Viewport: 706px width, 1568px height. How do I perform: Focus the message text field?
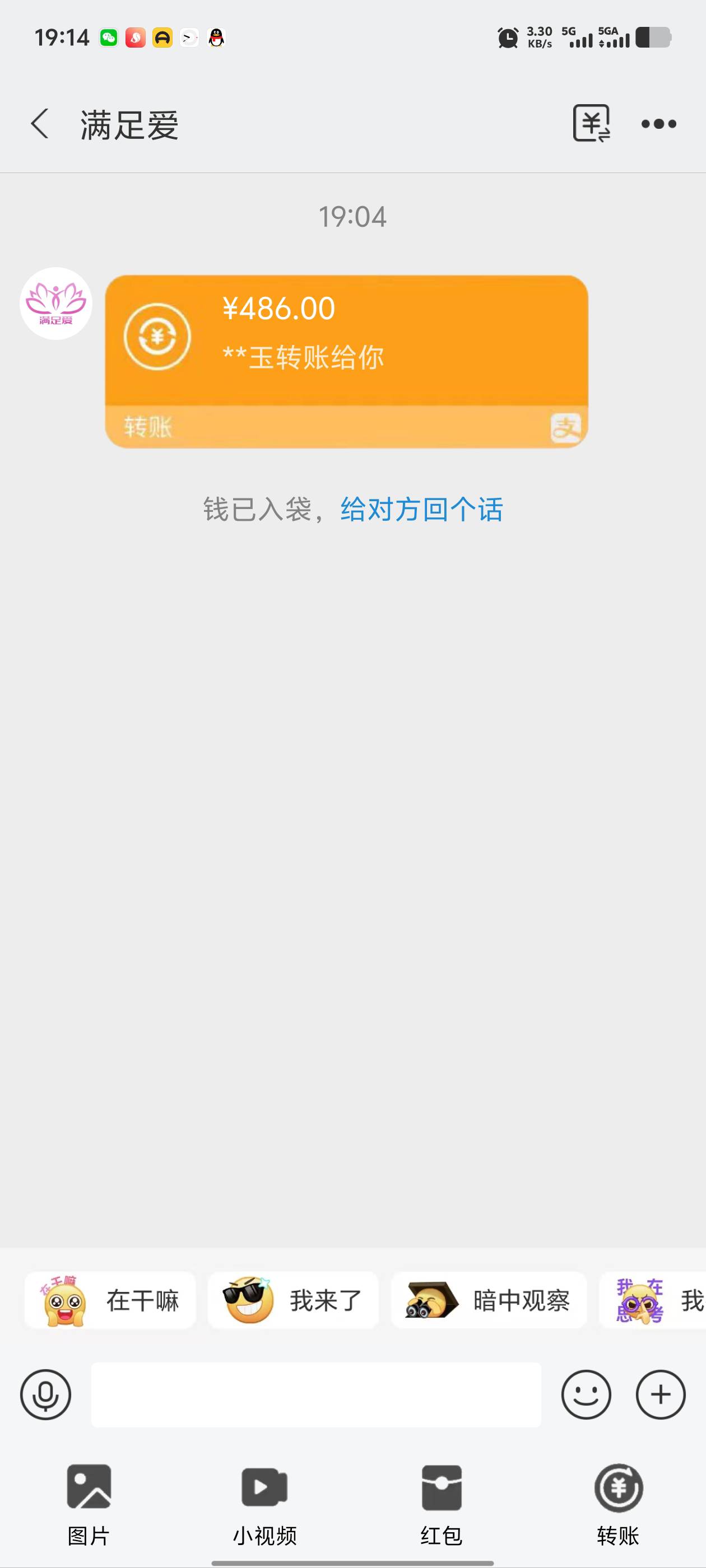[316, 1394]
